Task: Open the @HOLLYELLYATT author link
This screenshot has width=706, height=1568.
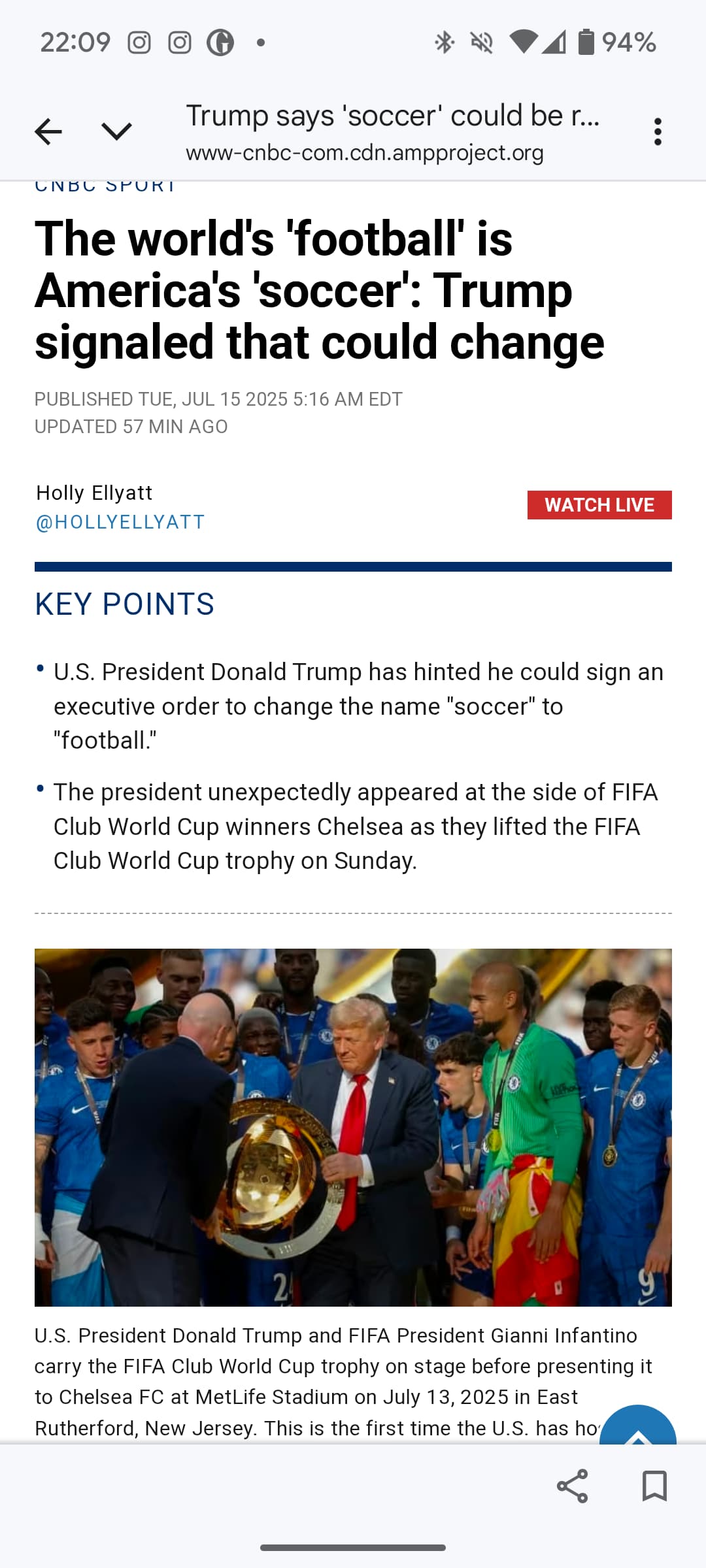Action: click(120, 522)
